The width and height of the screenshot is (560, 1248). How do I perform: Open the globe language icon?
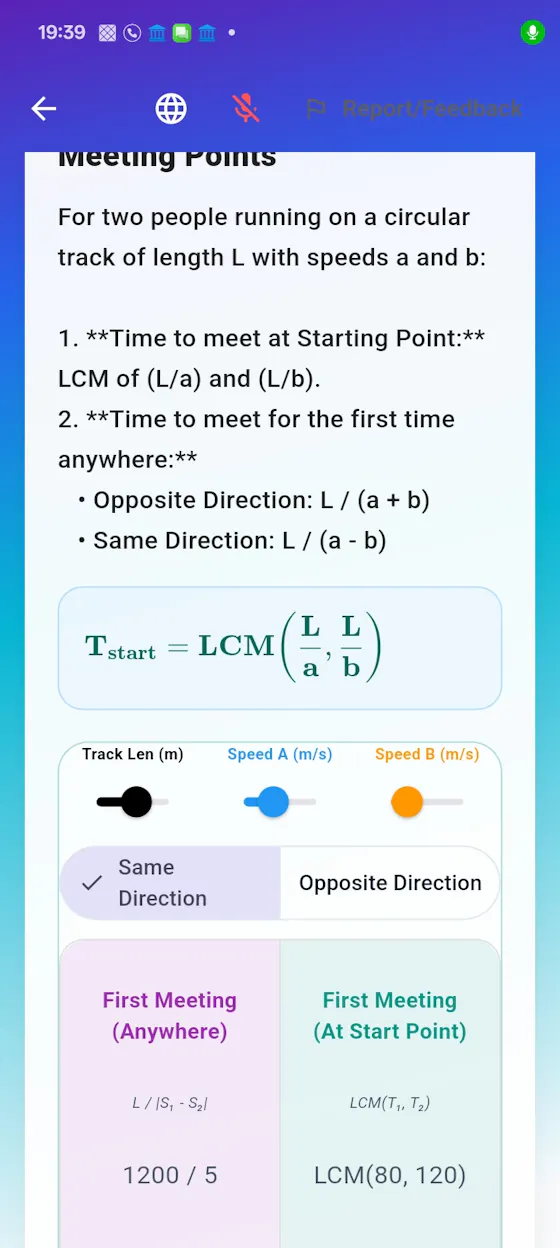pyautogui.click(x=171, y=109)
